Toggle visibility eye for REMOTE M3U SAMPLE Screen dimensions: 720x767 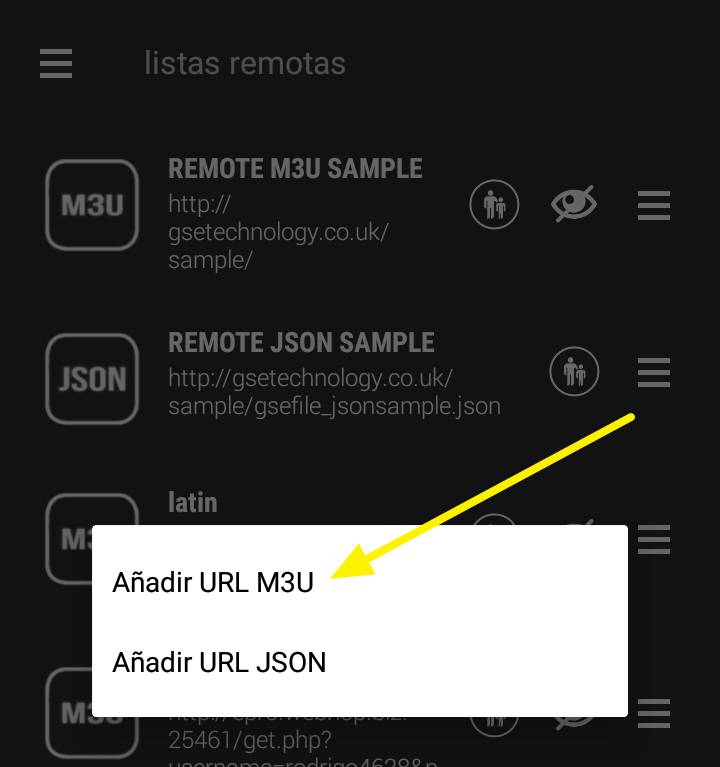[574, 205]
